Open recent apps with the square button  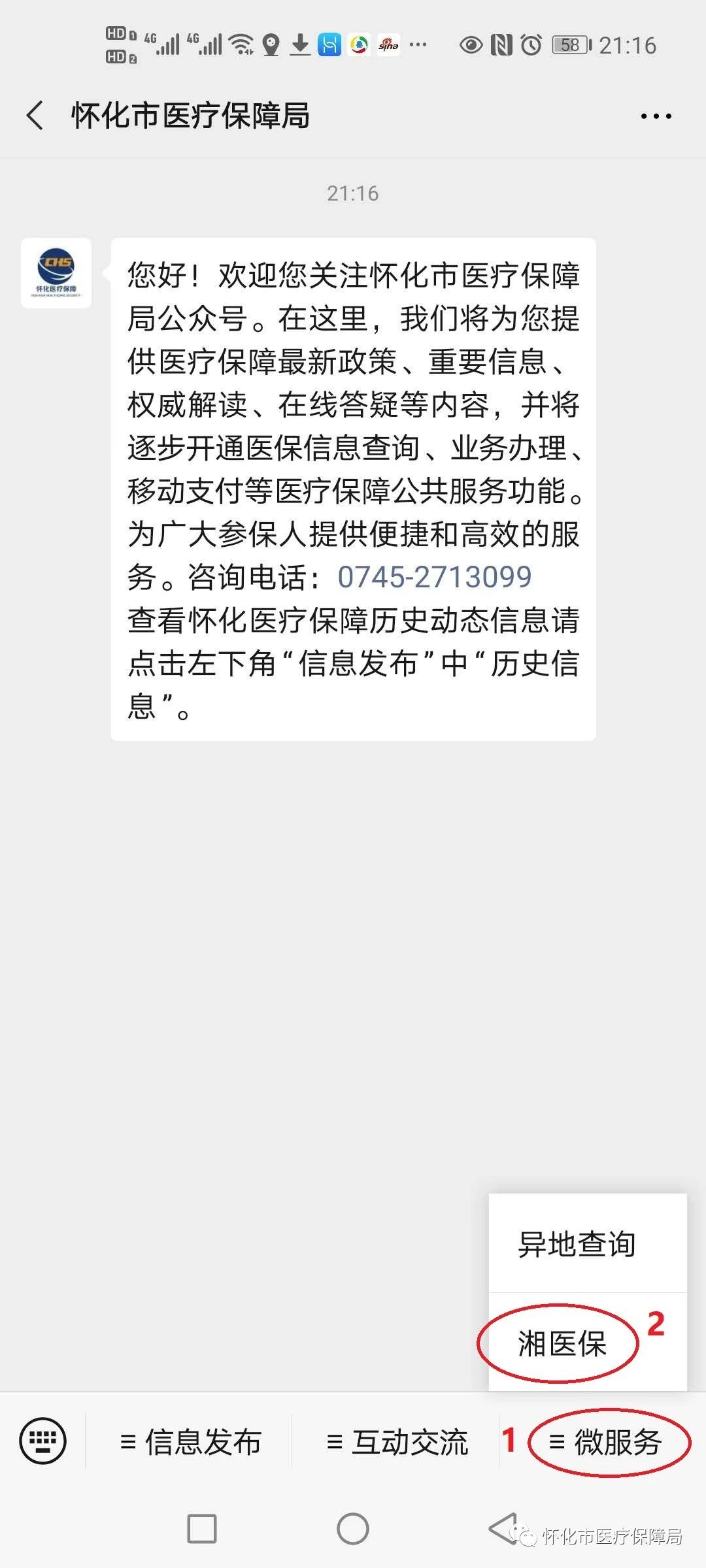202,1529
